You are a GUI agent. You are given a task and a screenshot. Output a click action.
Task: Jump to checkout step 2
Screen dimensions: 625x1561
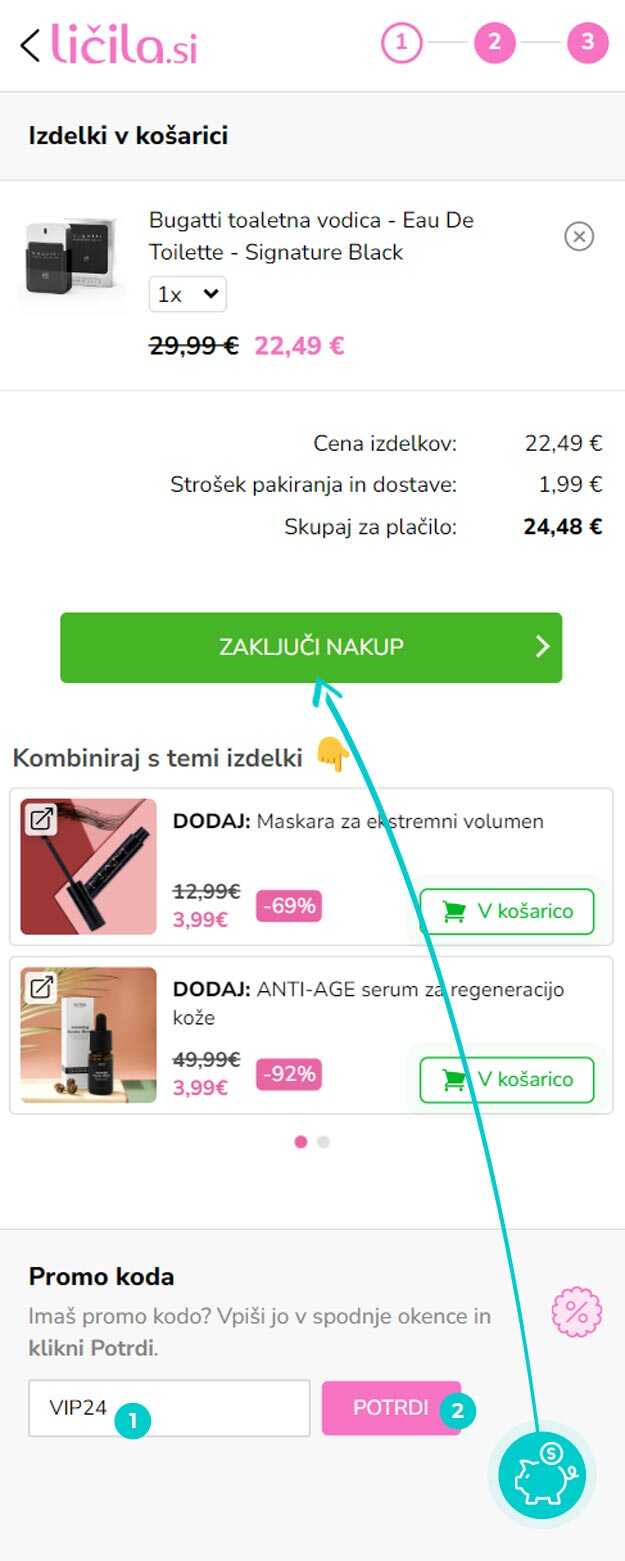click(x=494, y=43)
